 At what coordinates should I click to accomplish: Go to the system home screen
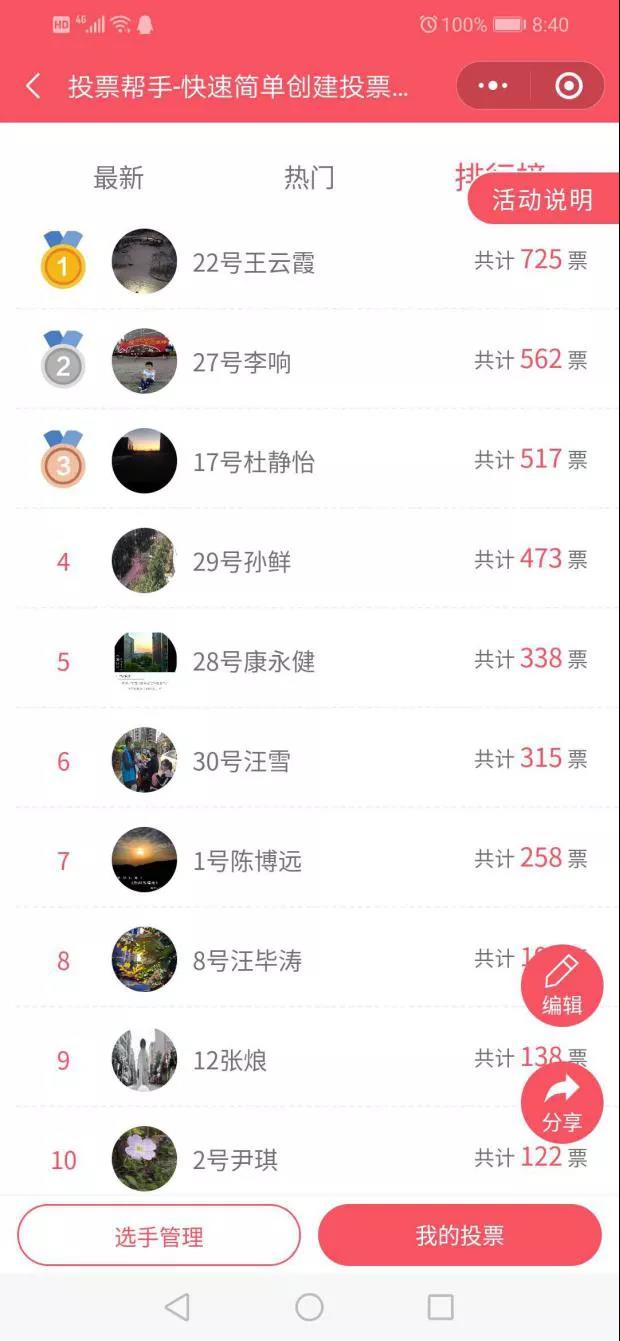pos(309,1306)
